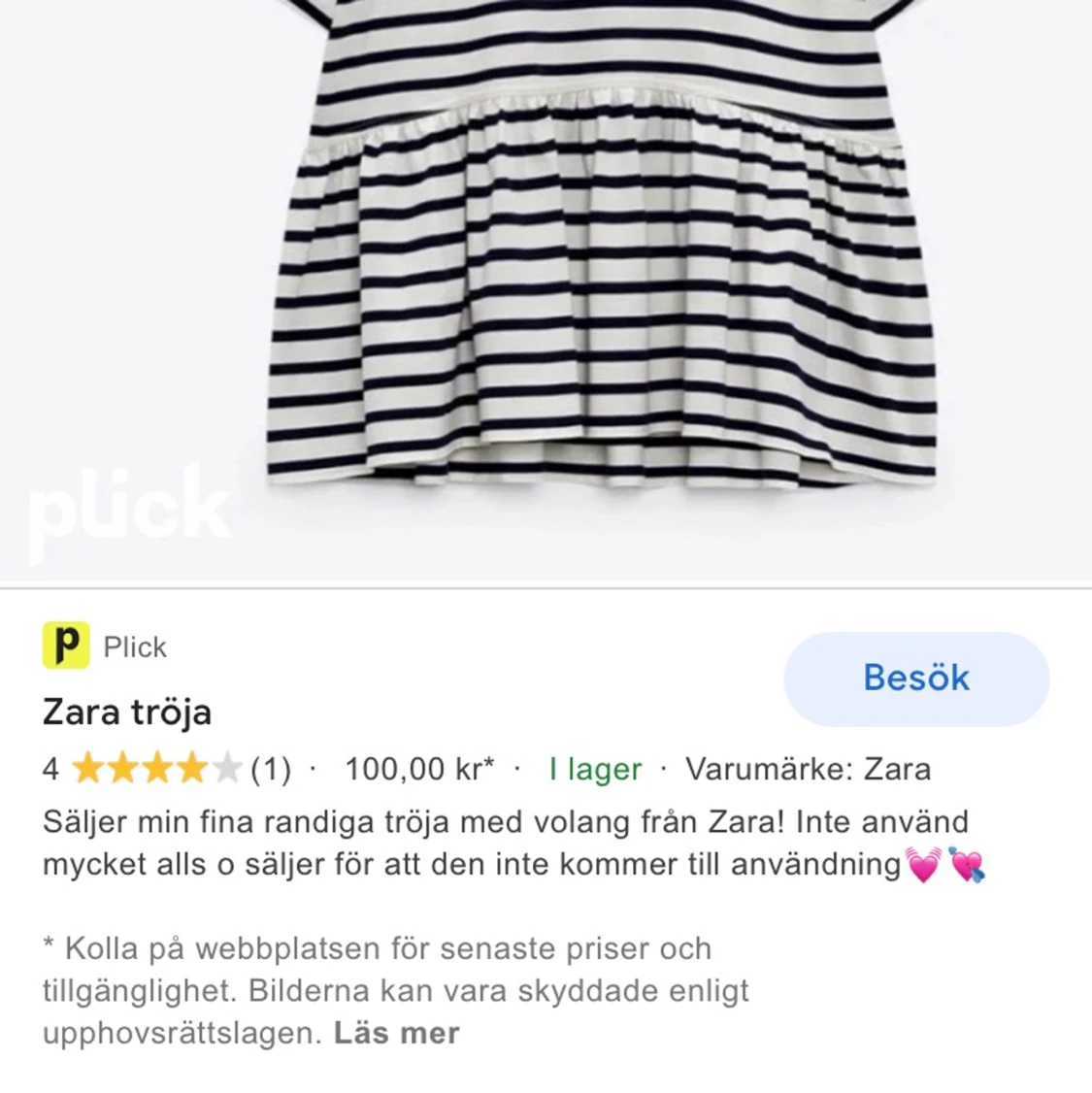1092x1093 pixels.
Task: Select the first gold rating star
Action: 90,768
